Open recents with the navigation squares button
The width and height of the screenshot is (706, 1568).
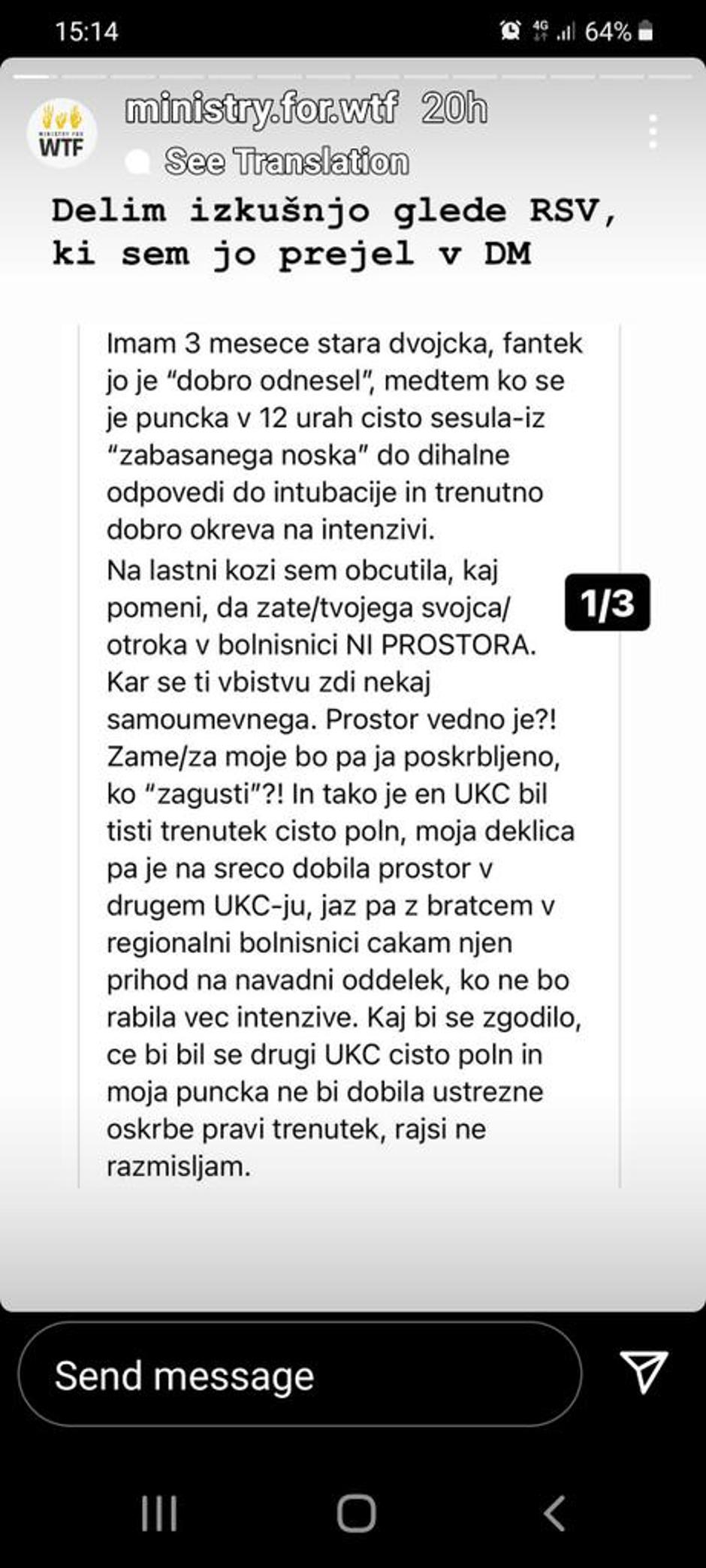pos(158,1512)
